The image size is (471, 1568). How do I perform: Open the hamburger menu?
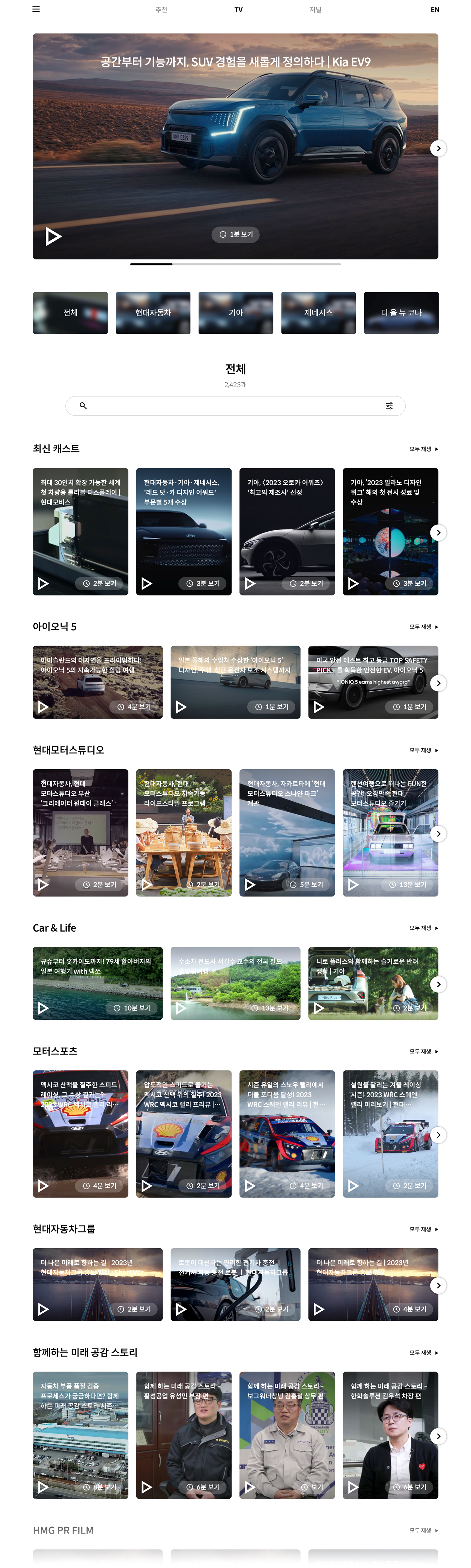point(36,9)
